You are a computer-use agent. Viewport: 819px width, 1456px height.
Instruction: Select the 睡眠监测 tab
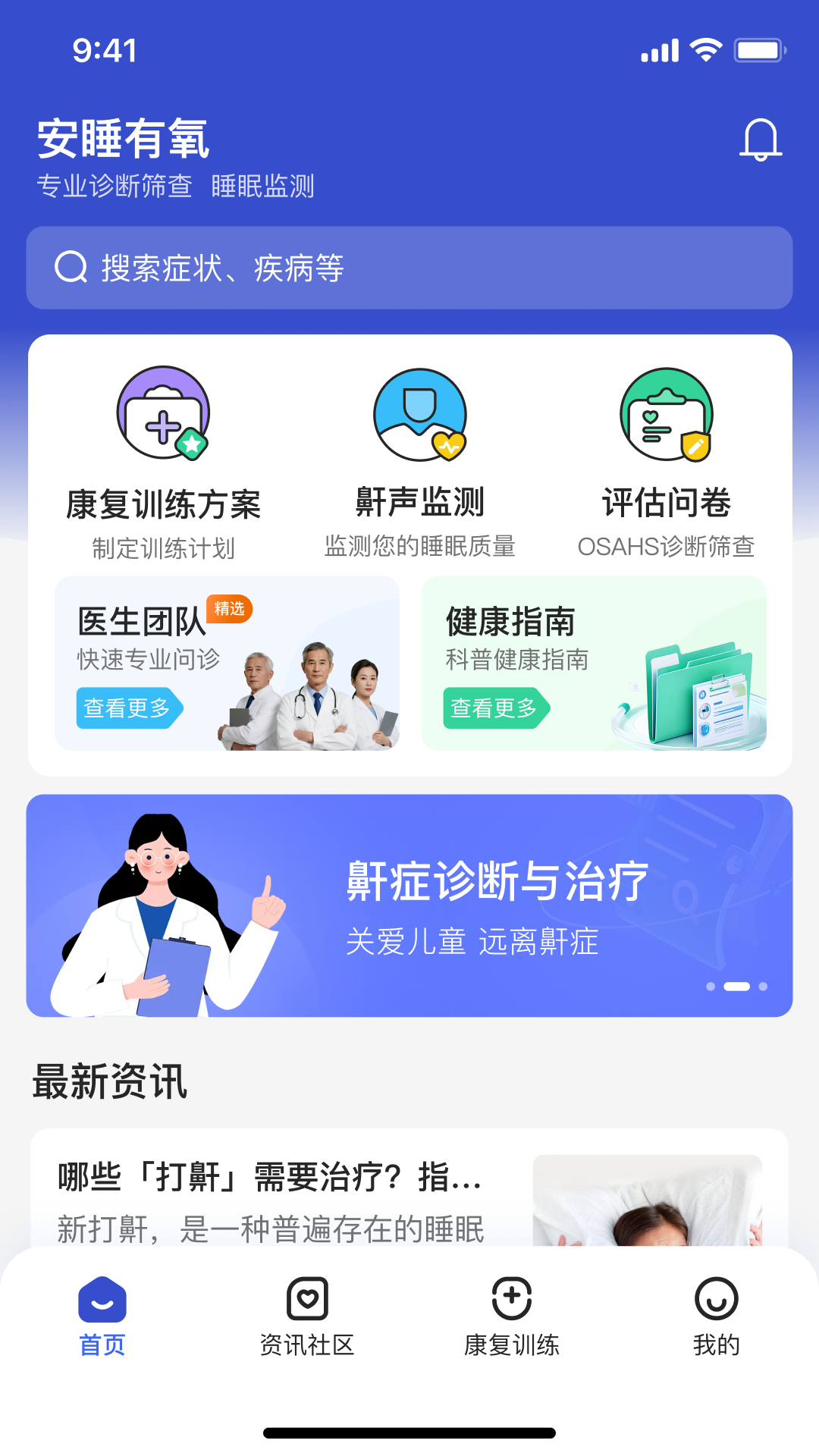tap(264, 184)
